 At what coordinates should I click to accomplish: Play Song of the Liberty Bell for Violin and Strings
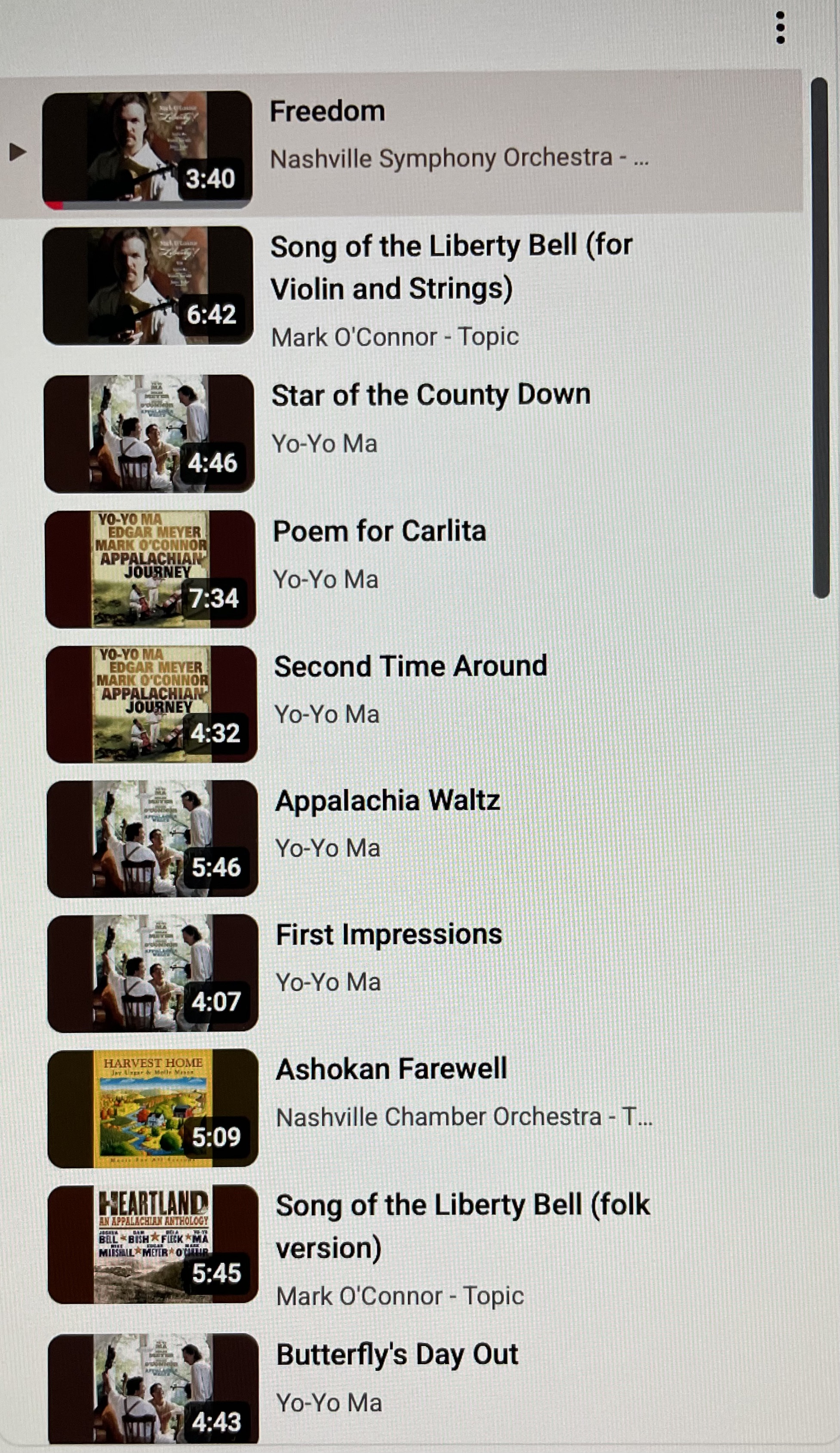(451, 267)
